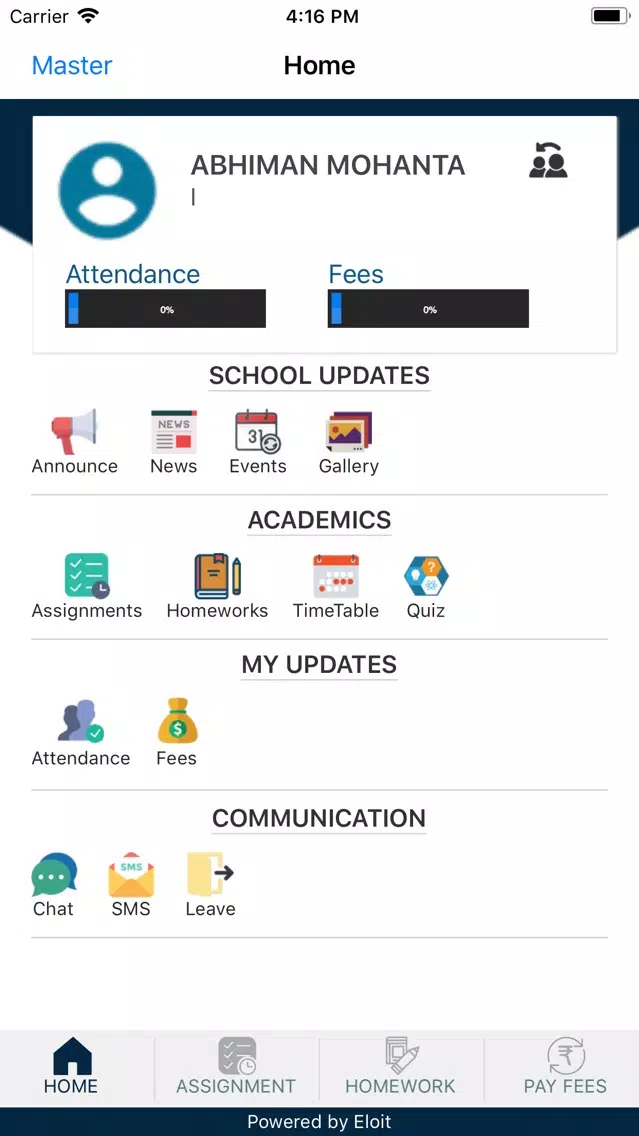Open Homeworks under Academics

[217, 586]
